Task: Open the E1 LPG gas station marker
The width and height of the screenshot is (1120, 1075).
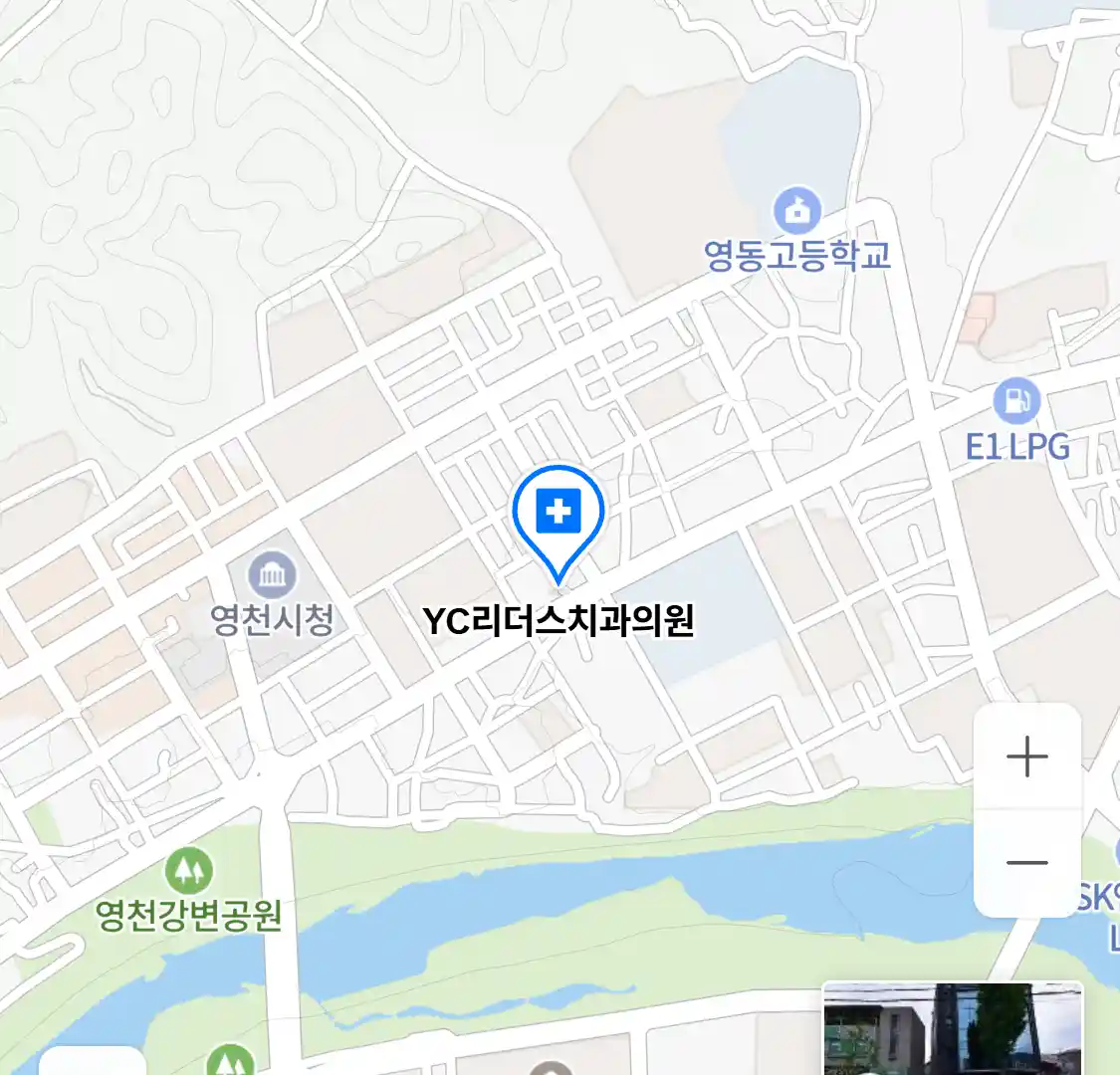Action: pyautogui.click(x=1016, y=402)
